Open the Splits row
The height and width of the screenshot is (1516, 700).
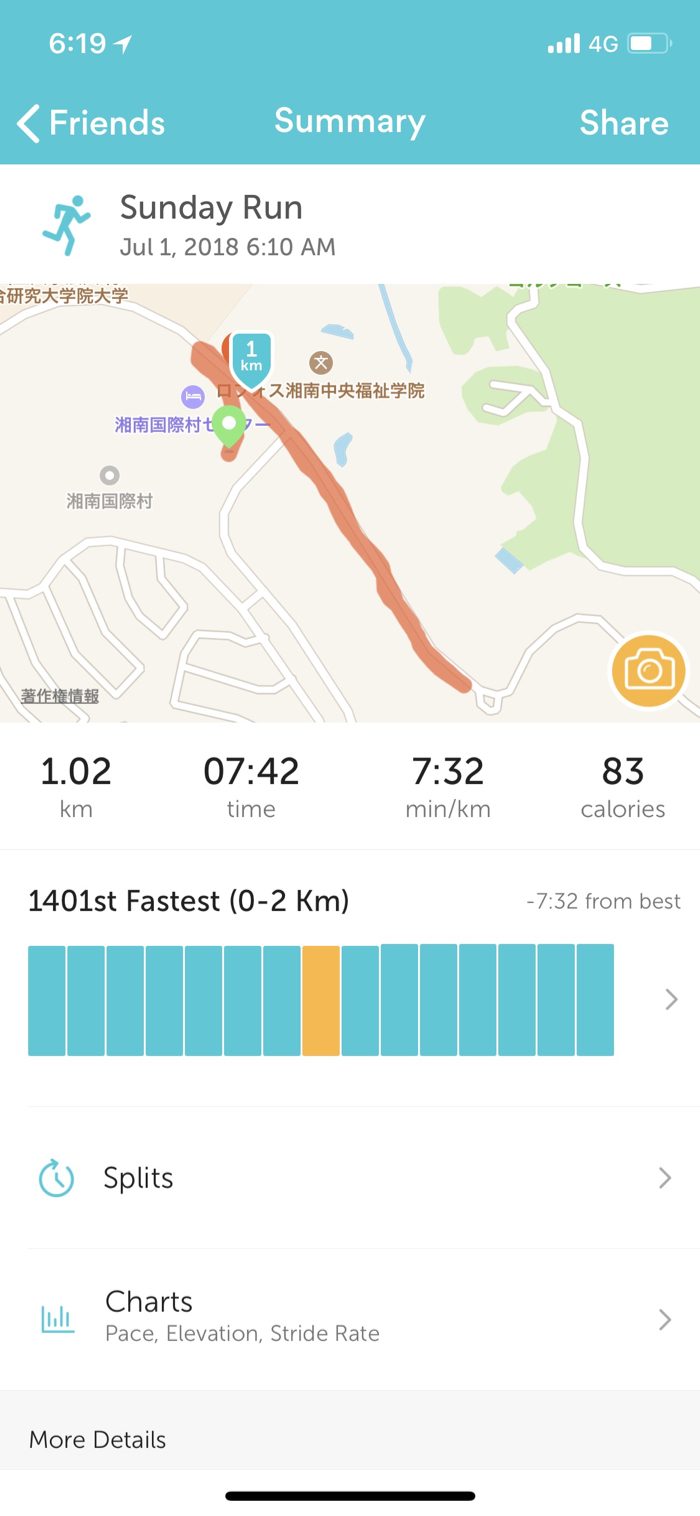click(x=350, y=1178)
